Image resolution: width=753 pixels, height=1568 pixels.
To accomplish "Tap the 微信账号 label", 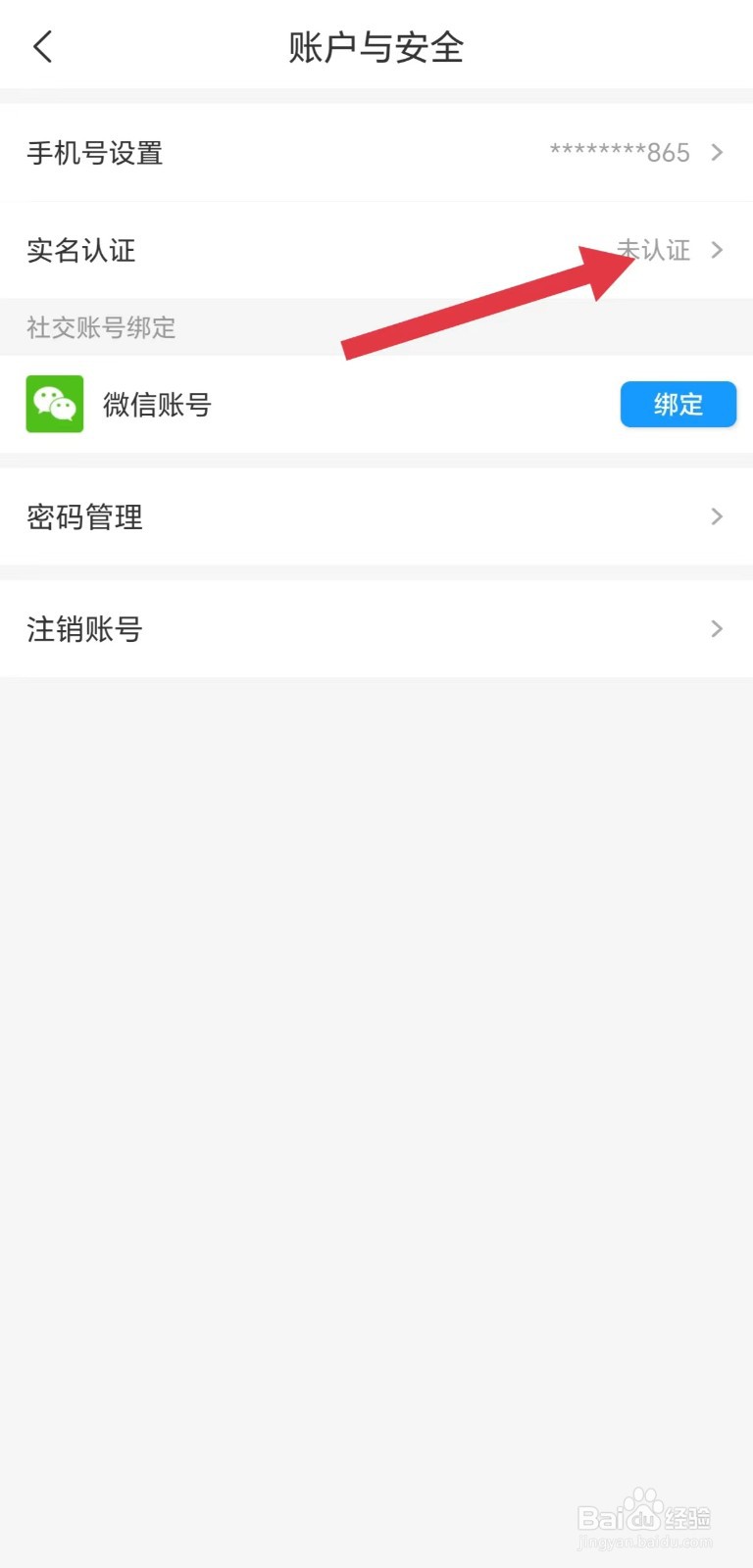I will click(x=156, y=404).
